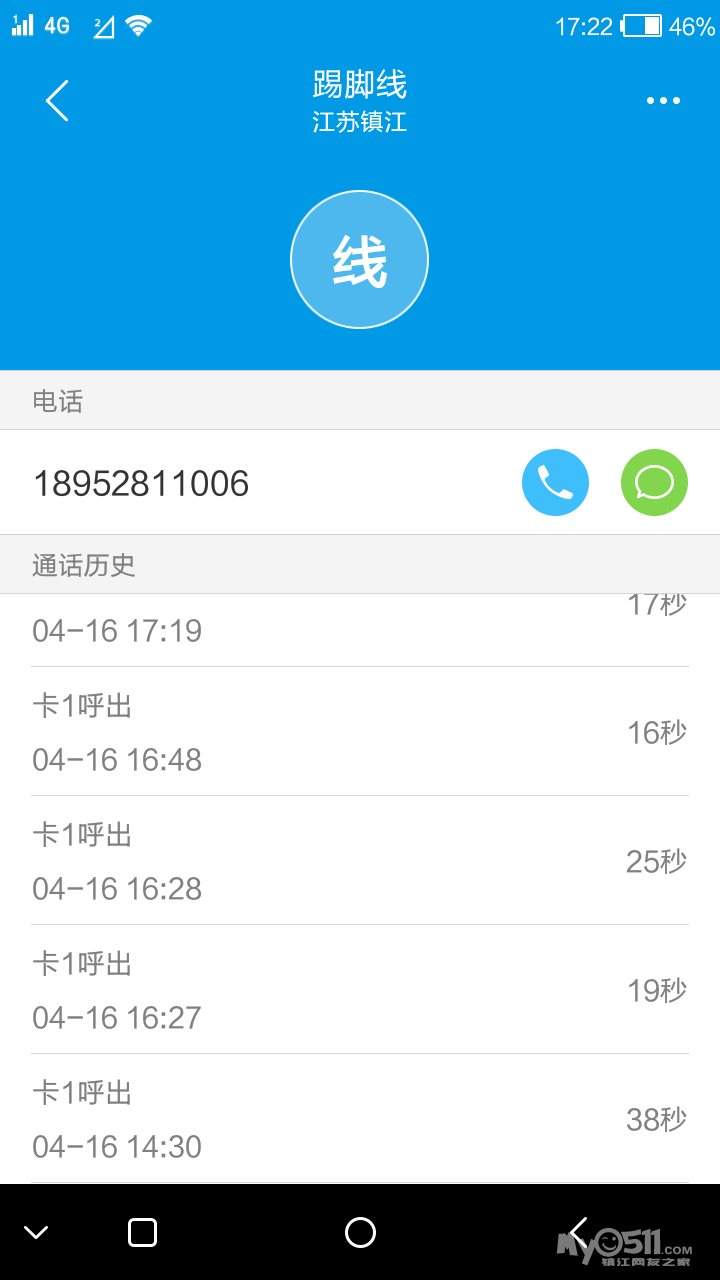
Task: Go to the system home screen
Action: [x=360, y=1232]
